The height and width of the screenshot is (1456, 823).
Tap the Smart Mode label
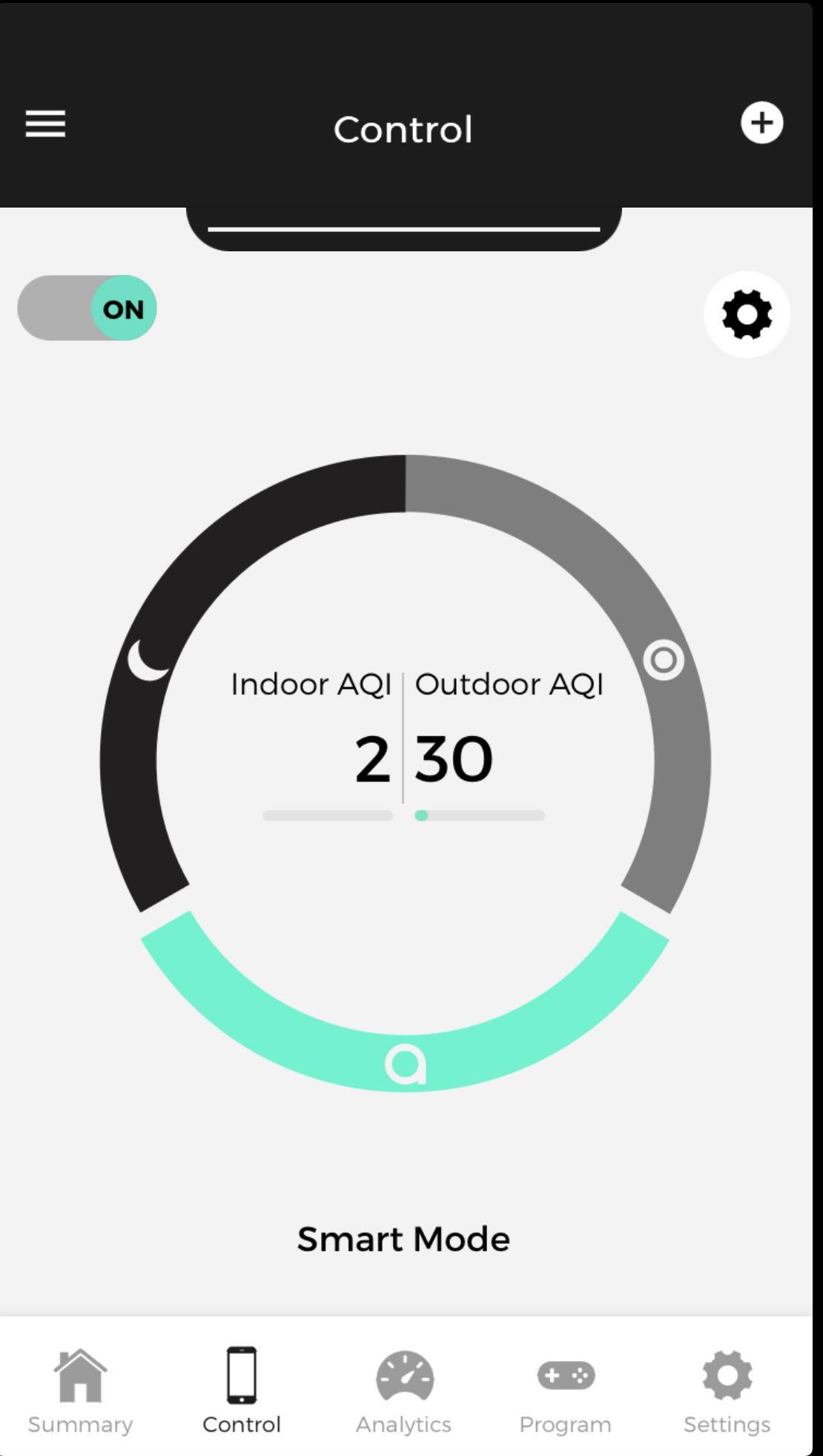click(x=403, y=1238)
